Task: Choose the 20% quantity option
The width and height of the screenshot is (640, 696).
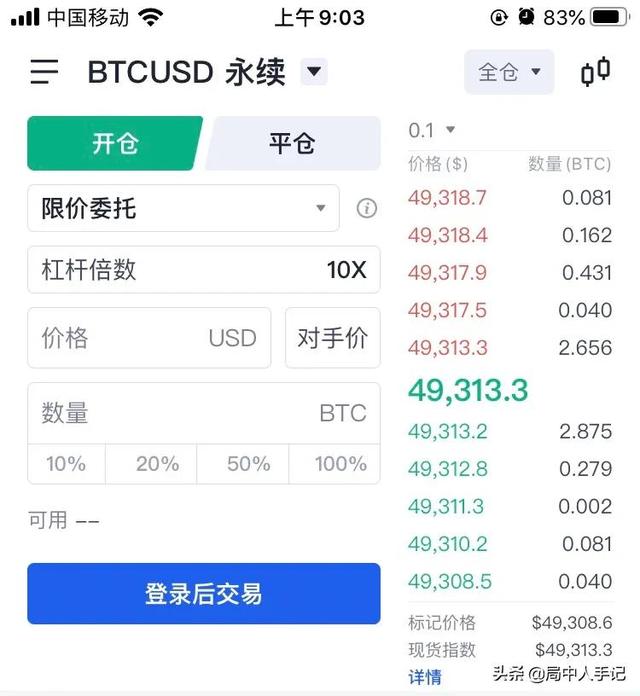Action: [157, 464]
